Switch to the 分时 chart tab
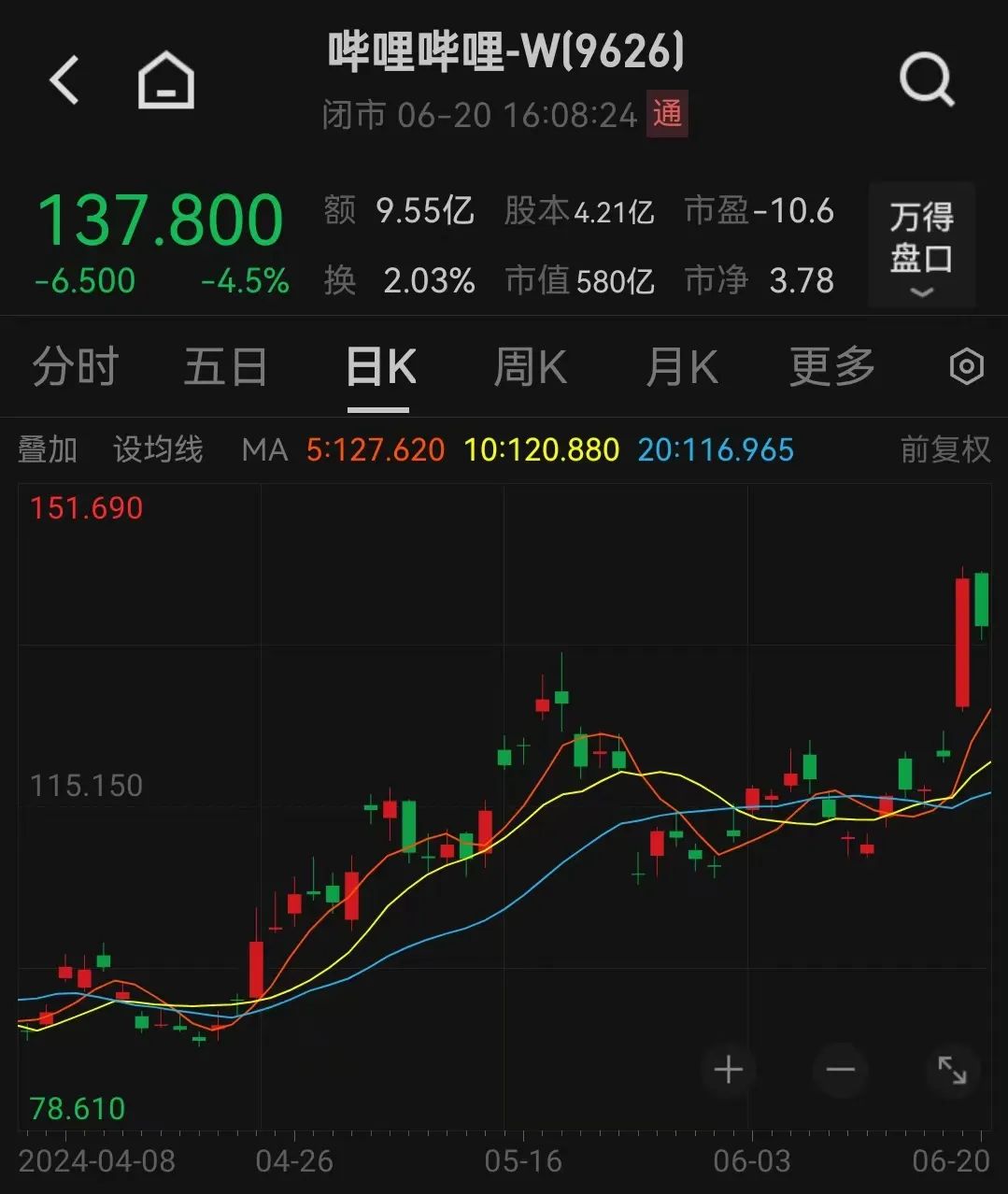This screenshot has width=1008, height=1194. pos(75,367)
